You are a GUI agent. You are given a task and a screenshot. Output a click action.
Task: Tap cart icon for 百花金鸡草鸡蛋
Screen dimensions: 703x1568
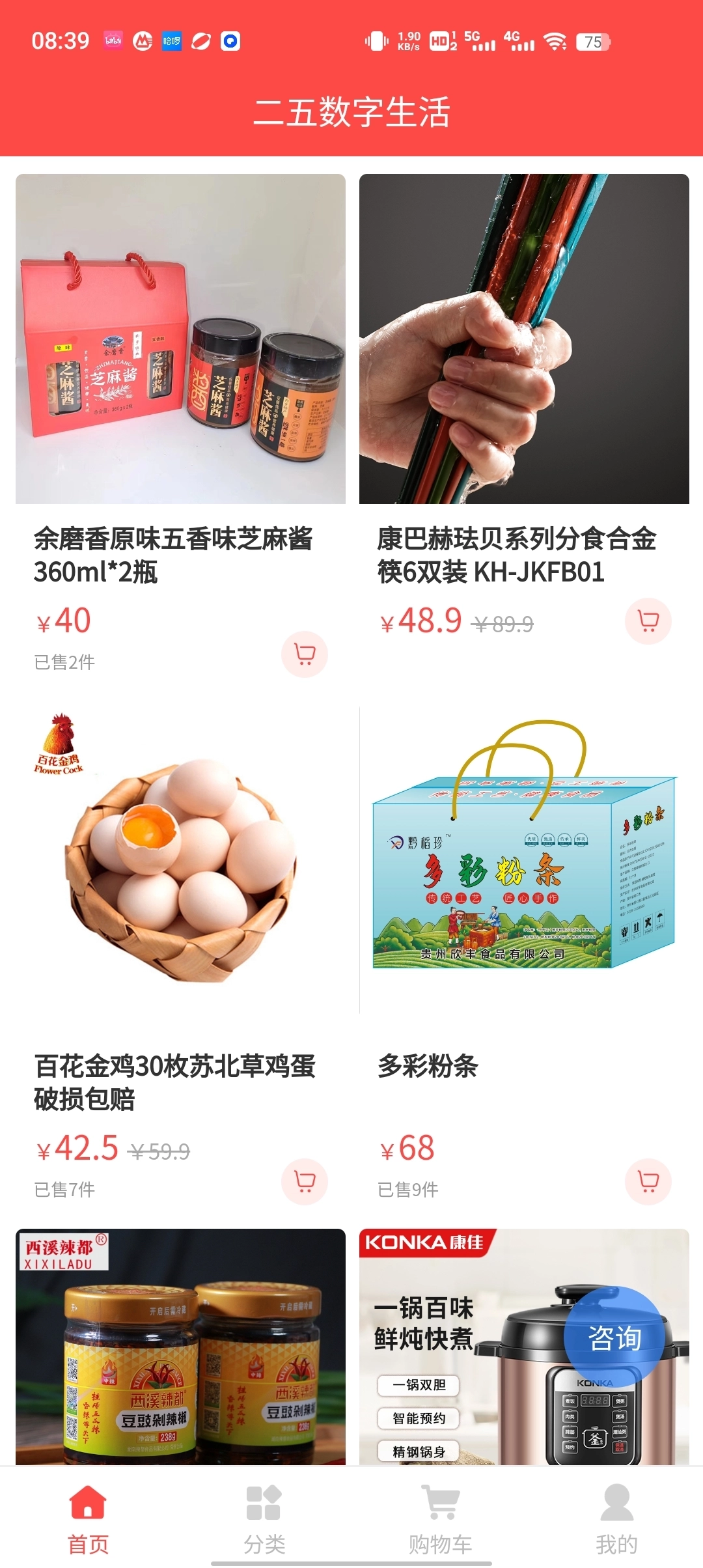coord(303,1183)
